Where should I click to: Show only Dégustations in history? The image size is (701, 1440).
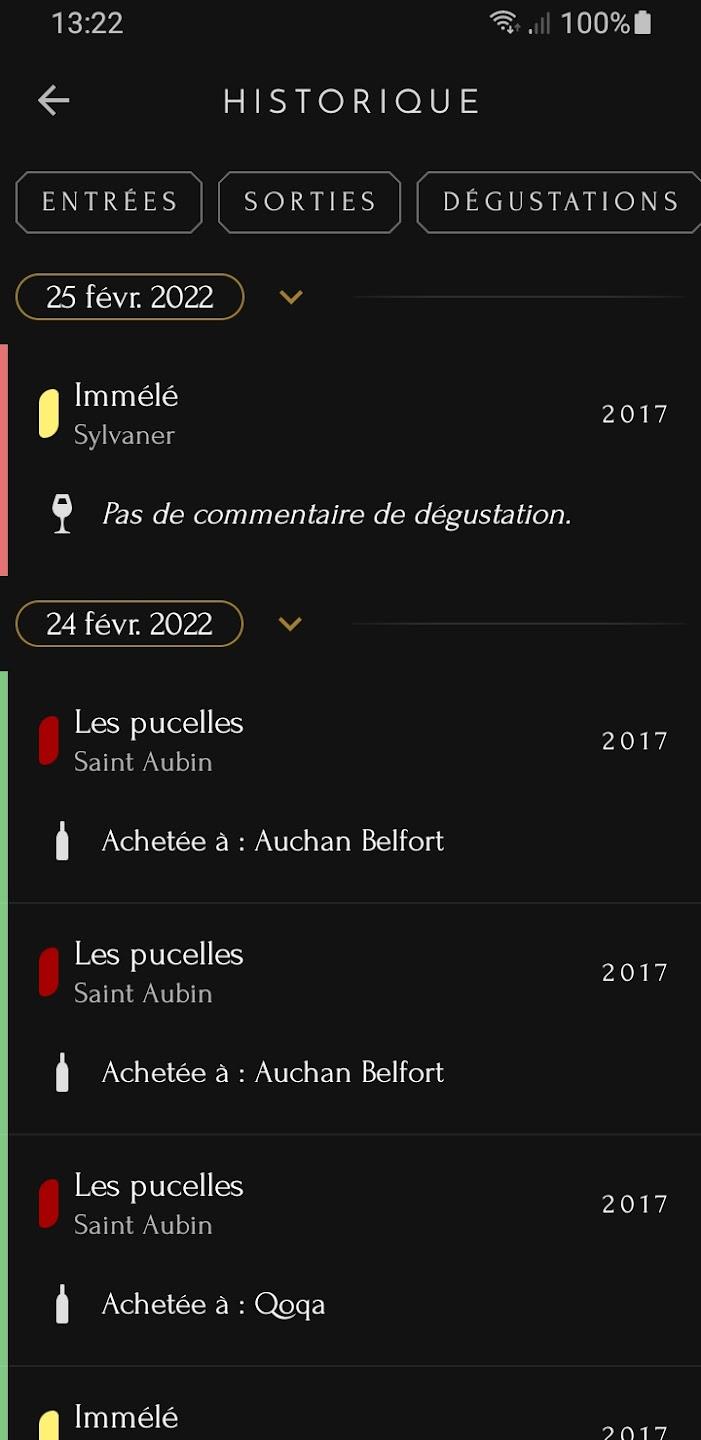[x=559, y=202]
